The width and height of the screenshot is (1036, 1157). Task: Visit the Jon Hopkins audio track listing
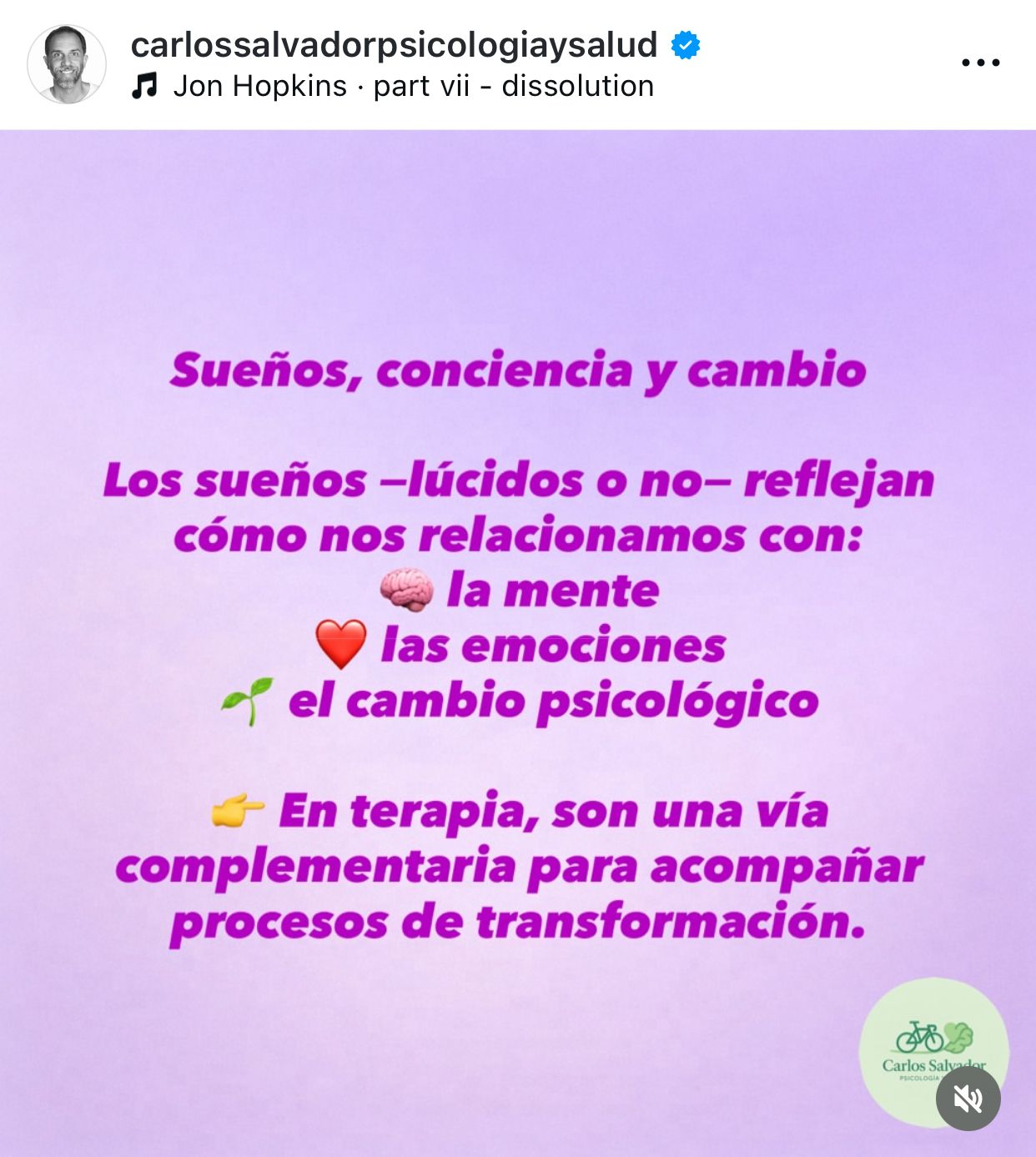click(259, 86)
